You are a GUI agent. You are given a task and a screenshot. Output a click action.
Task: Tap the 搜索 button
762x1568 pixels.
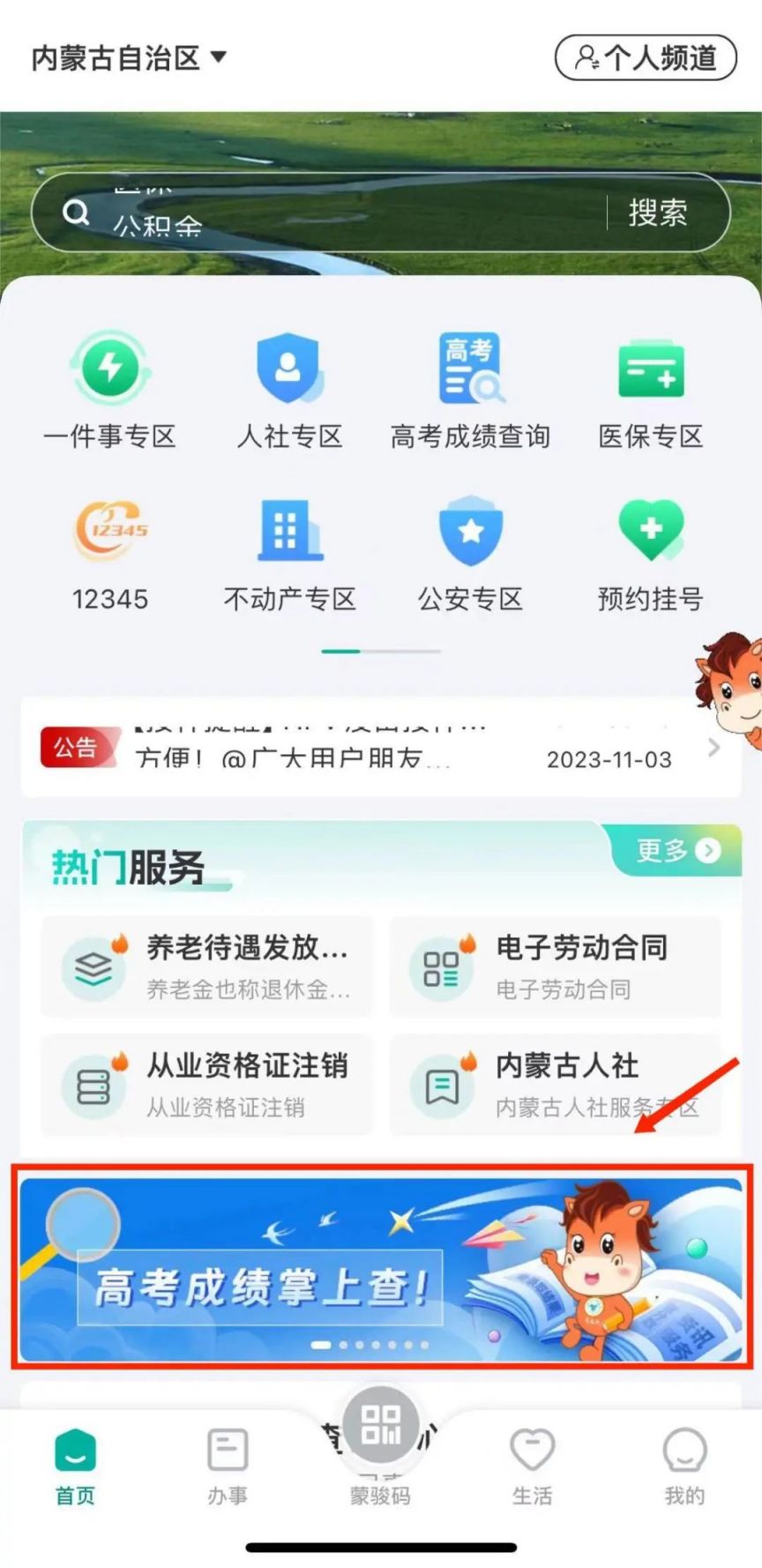point(658,213)
